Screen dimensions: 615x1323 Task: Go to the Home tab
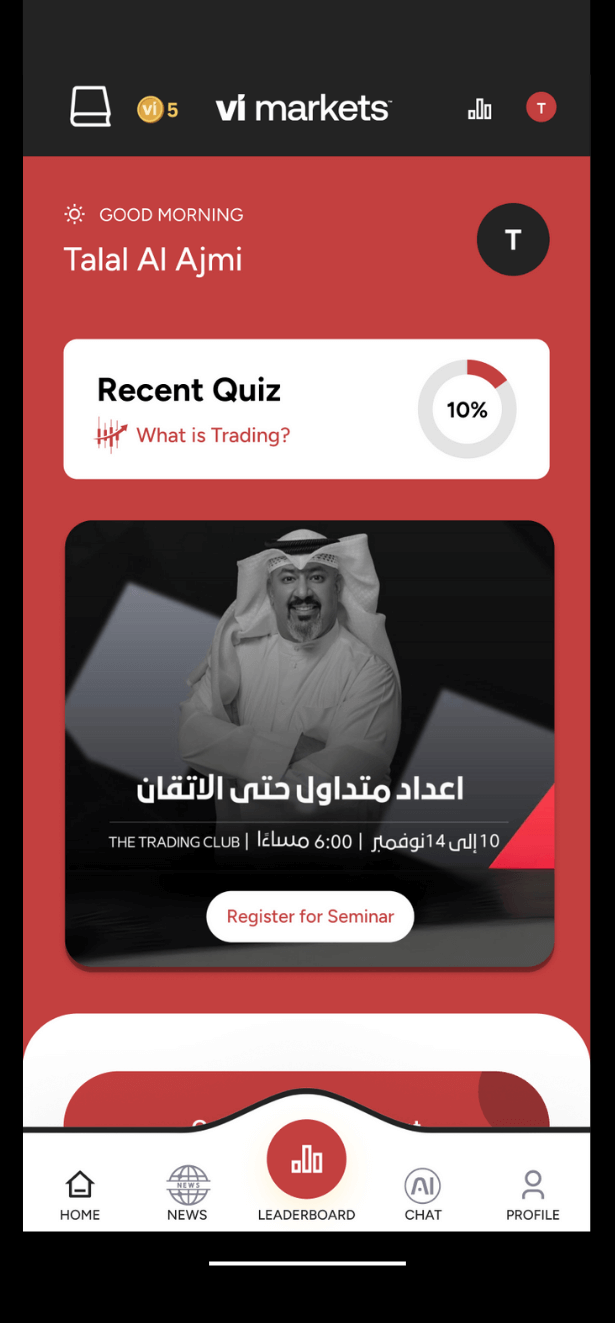(80, 1195)
